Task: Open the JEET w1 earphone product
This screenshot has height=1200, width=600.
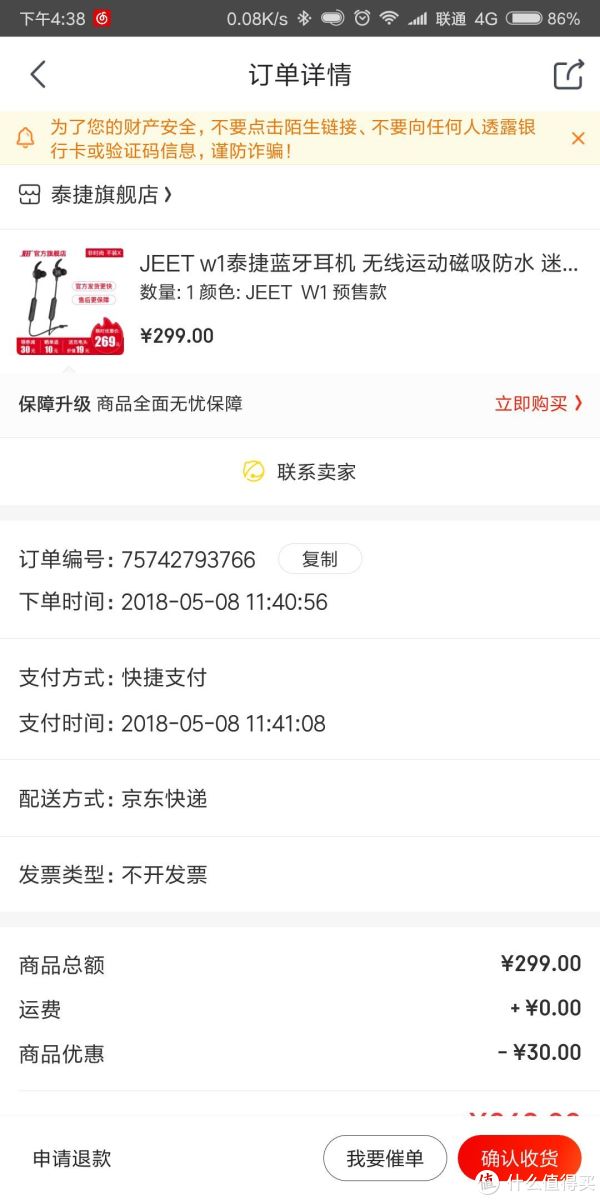Action: point(300,298)
